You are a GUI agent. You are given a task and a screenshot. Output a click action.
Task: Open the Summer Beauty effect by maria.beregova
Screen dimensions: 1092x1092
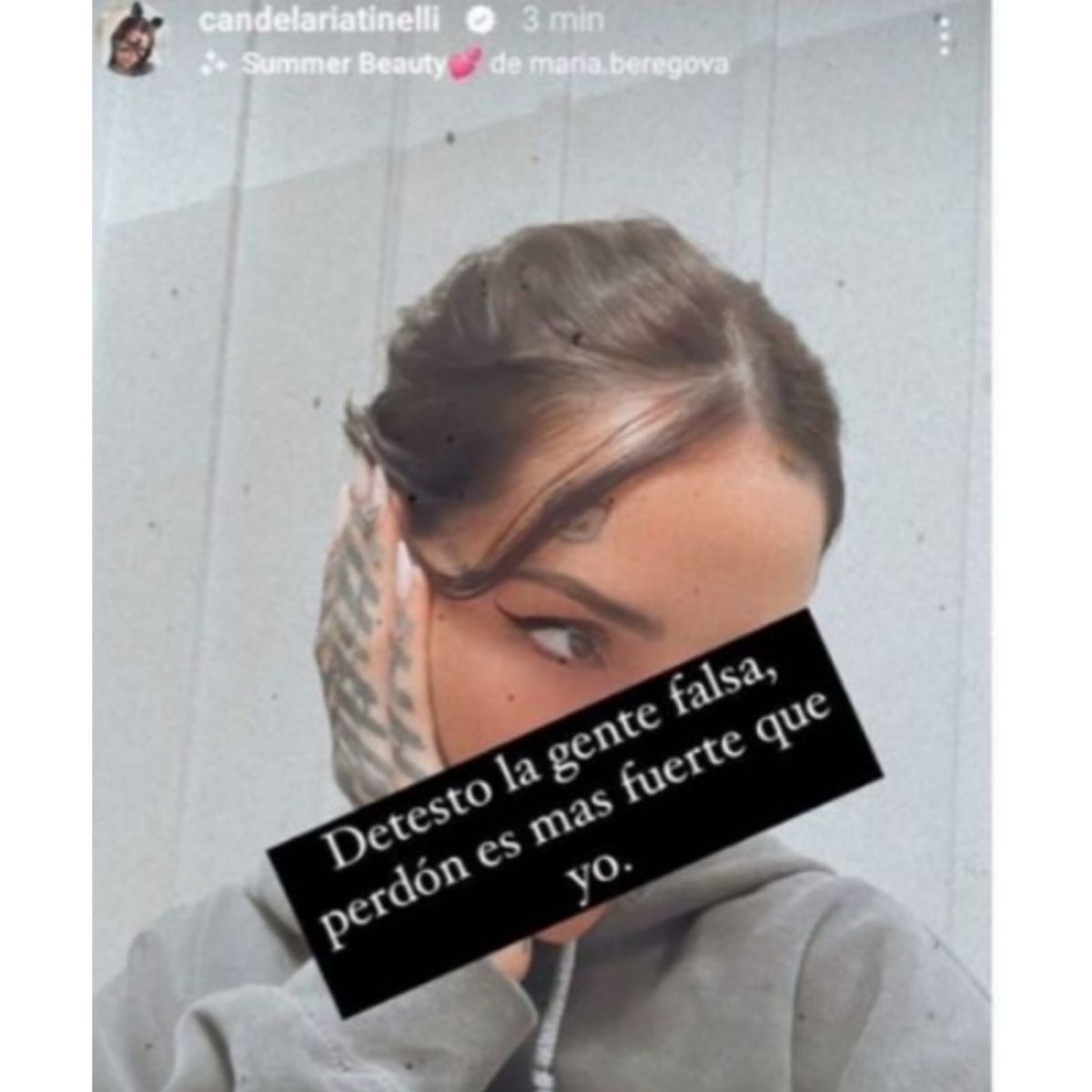(x=464, y=66)
